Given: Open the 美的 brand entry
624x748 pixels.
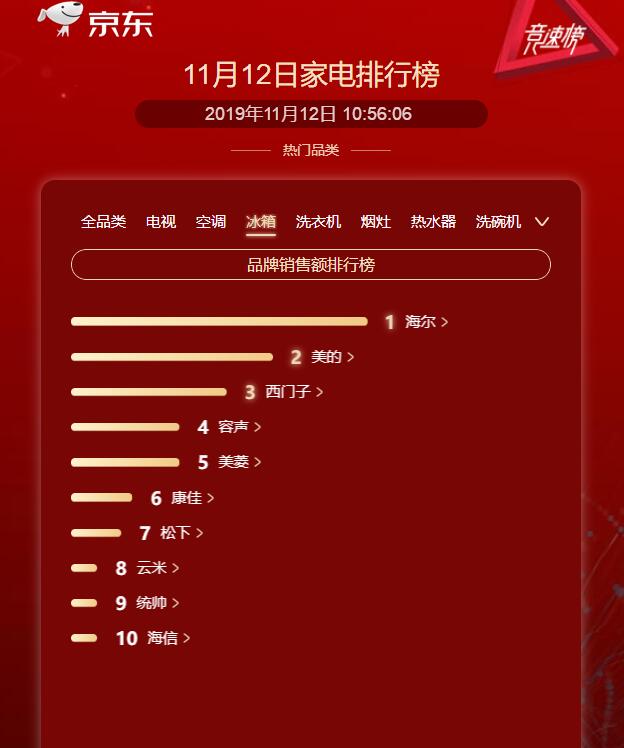Looking at the screenshot, I should [332, 357].
